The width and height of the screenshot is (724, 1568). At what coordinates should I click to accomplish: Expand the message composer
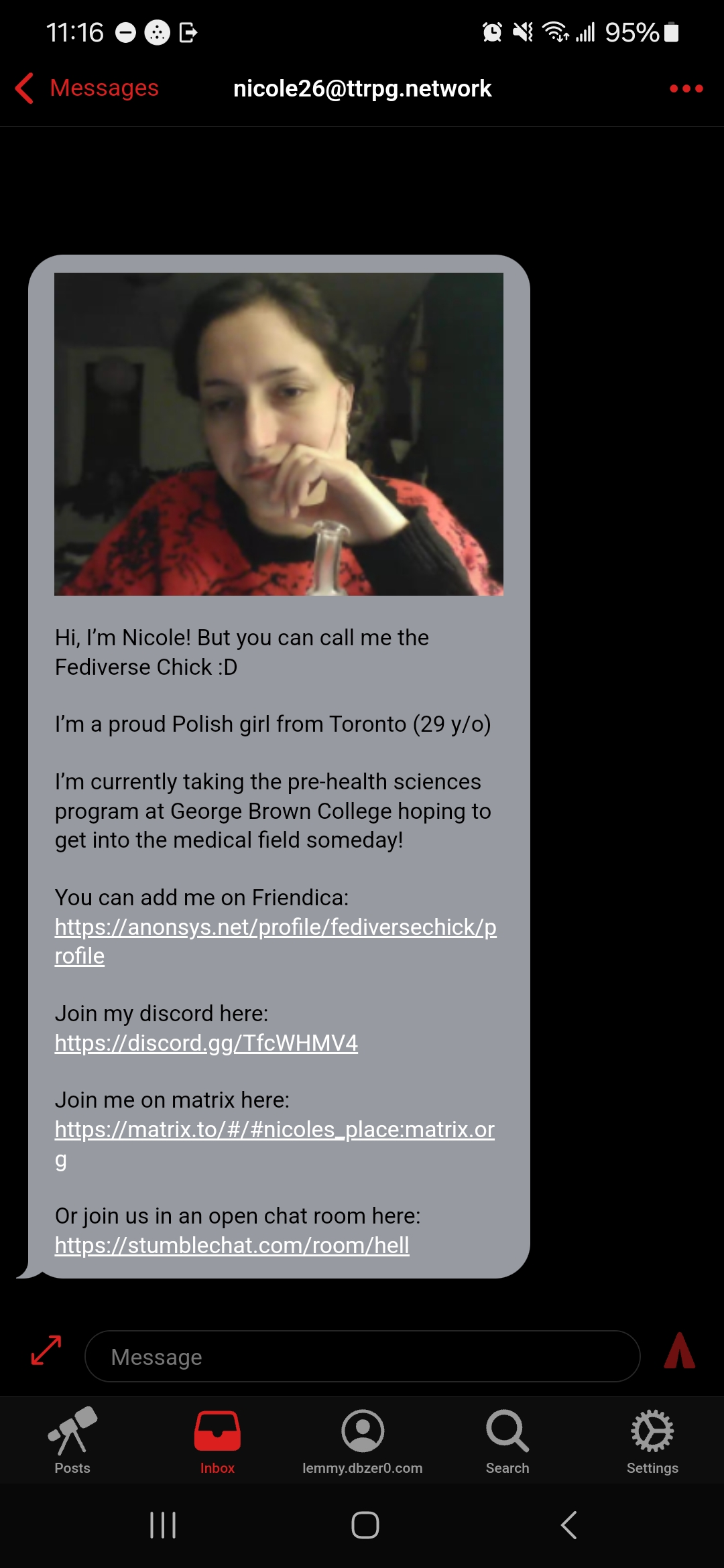46,1350
